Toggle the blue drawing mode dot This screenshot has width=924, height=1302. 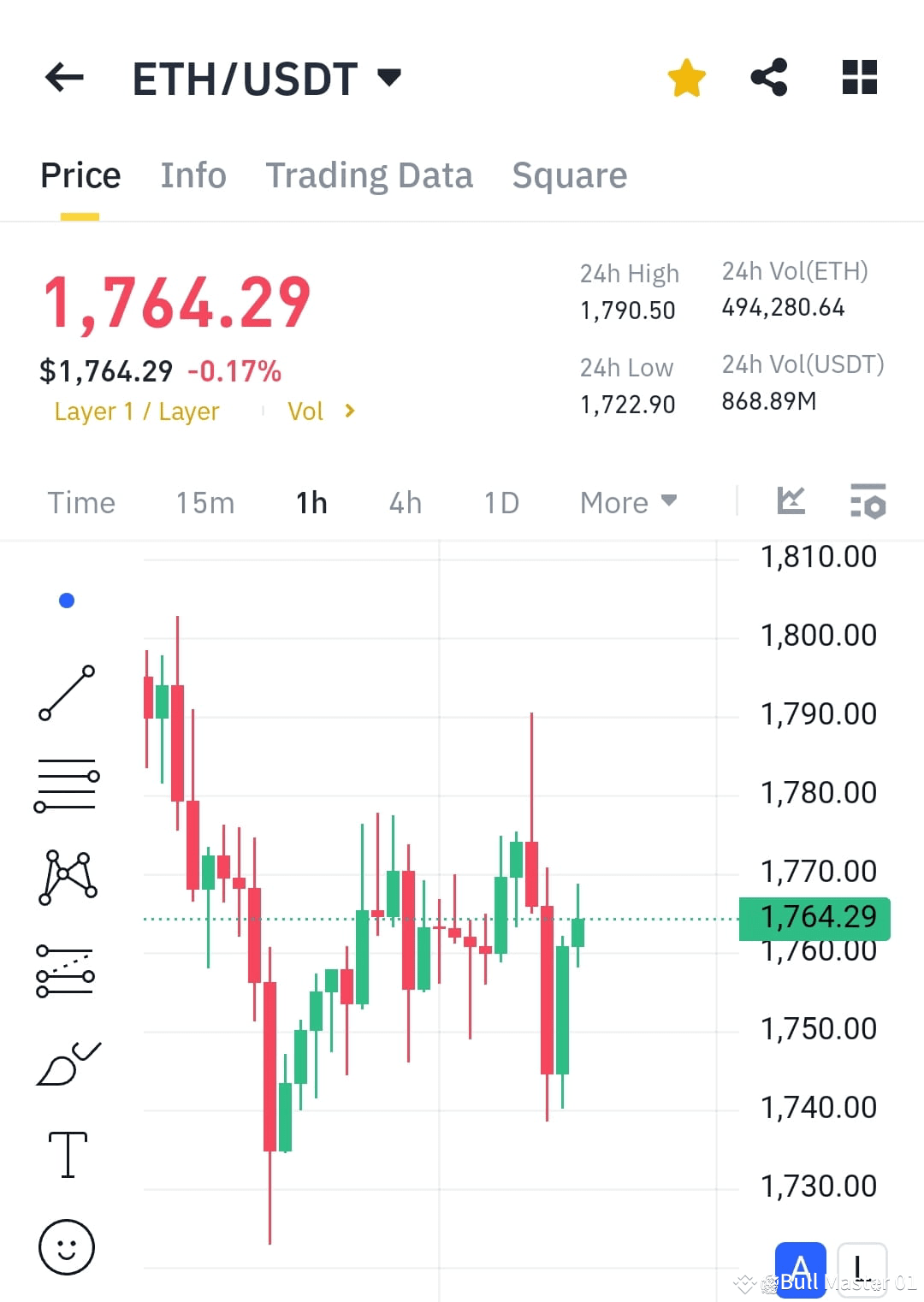tap(67, 601)
